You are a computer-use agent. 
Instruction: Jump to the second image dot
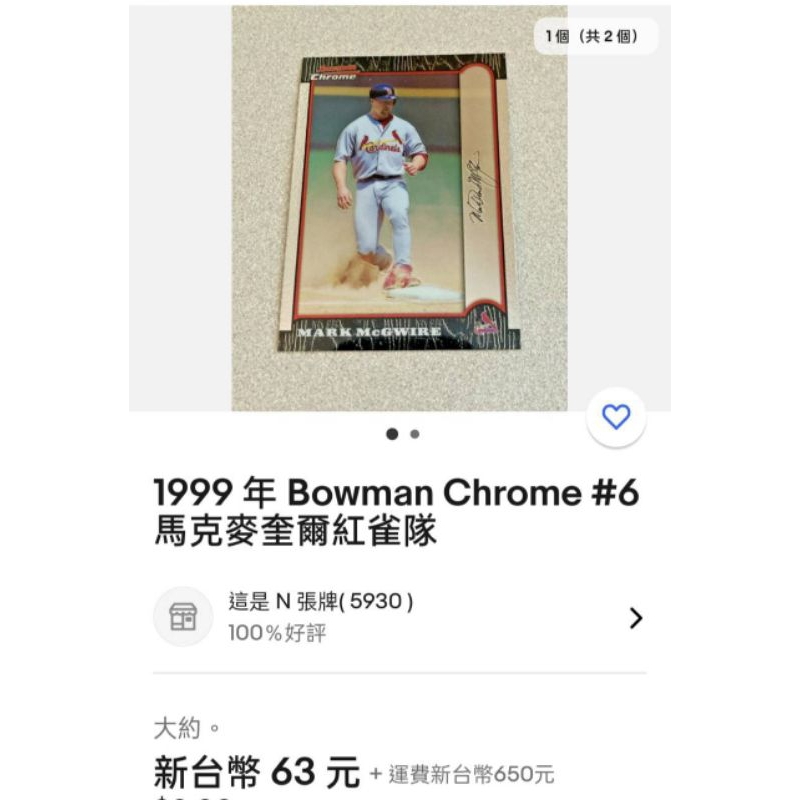tap(415, 434)
